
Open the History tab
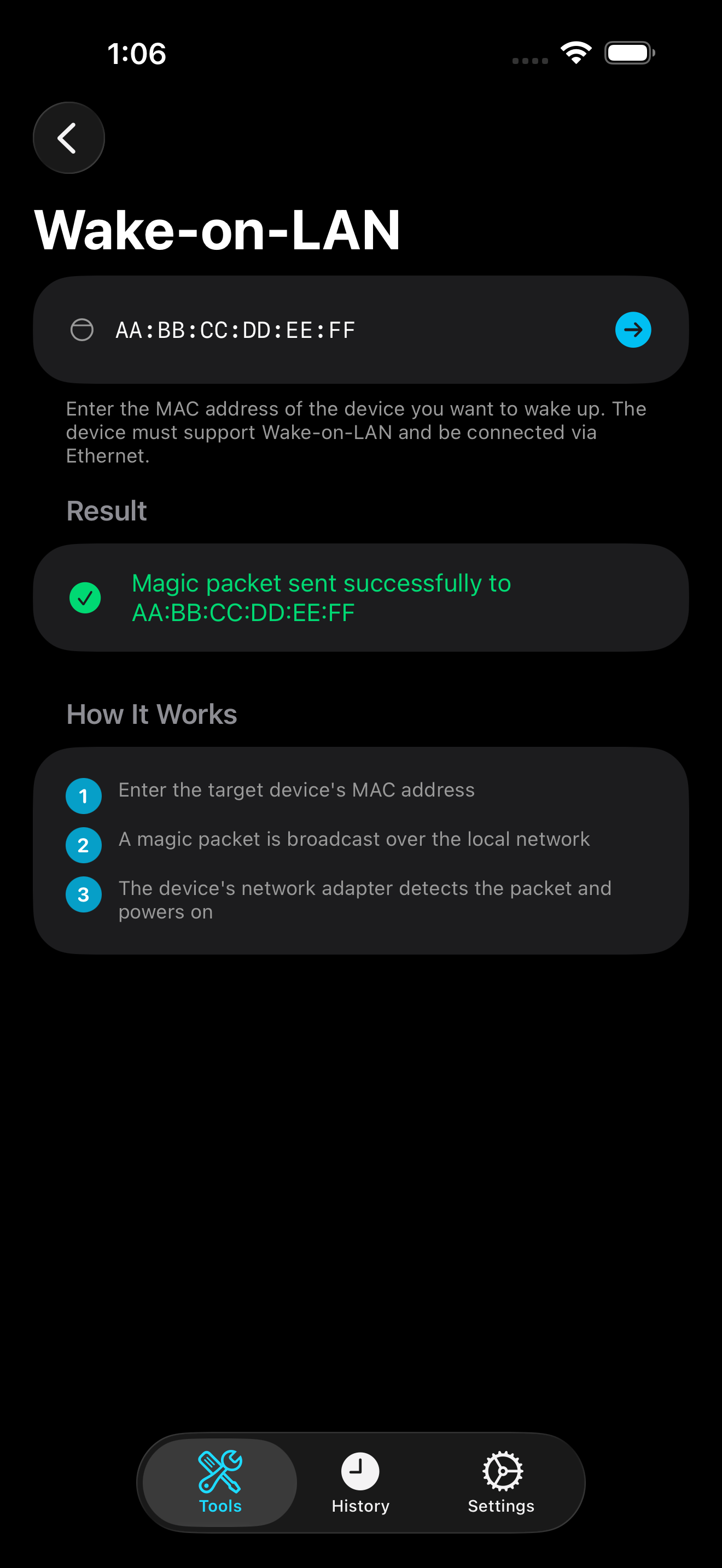tap(360, 1482)
